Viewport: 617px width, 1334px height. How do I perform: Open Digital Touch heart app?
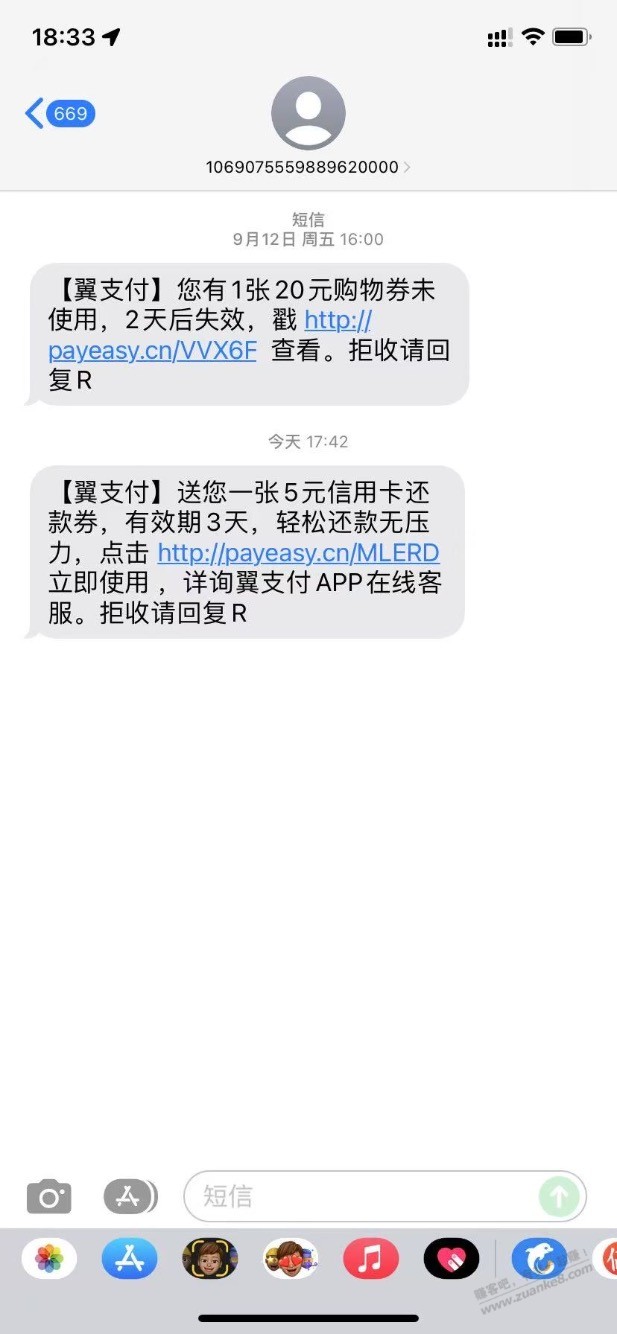coord(451,1259)
